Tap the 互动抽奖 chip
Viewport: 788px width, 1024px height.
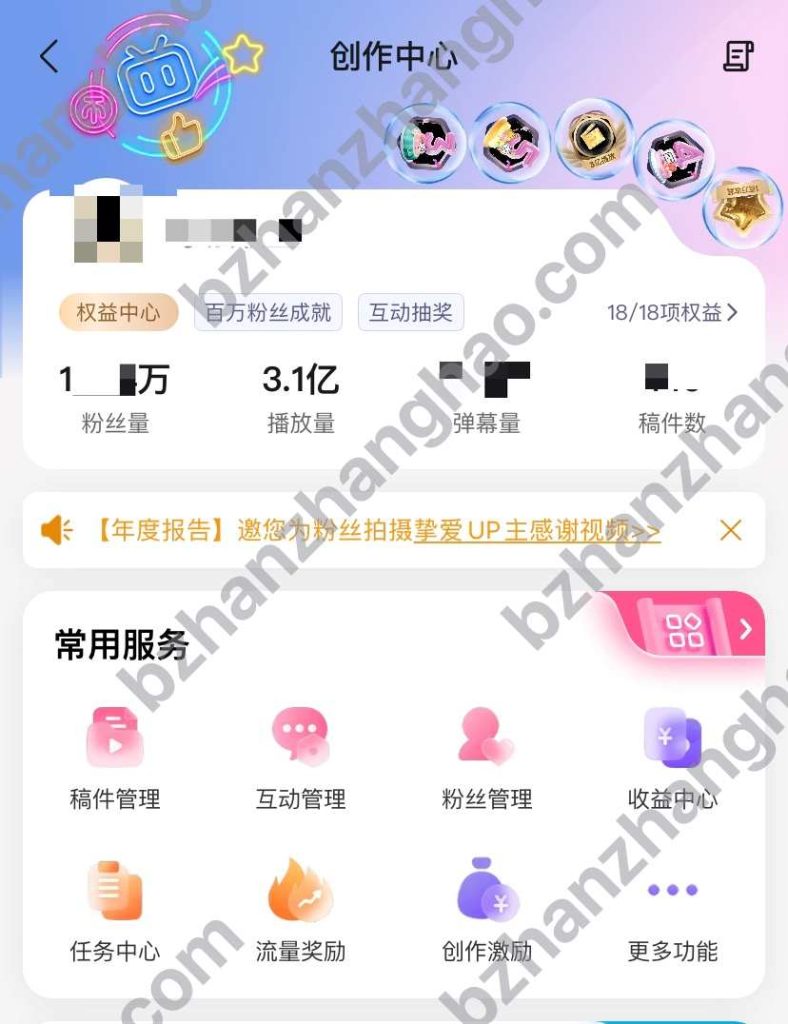coord(410,312)
